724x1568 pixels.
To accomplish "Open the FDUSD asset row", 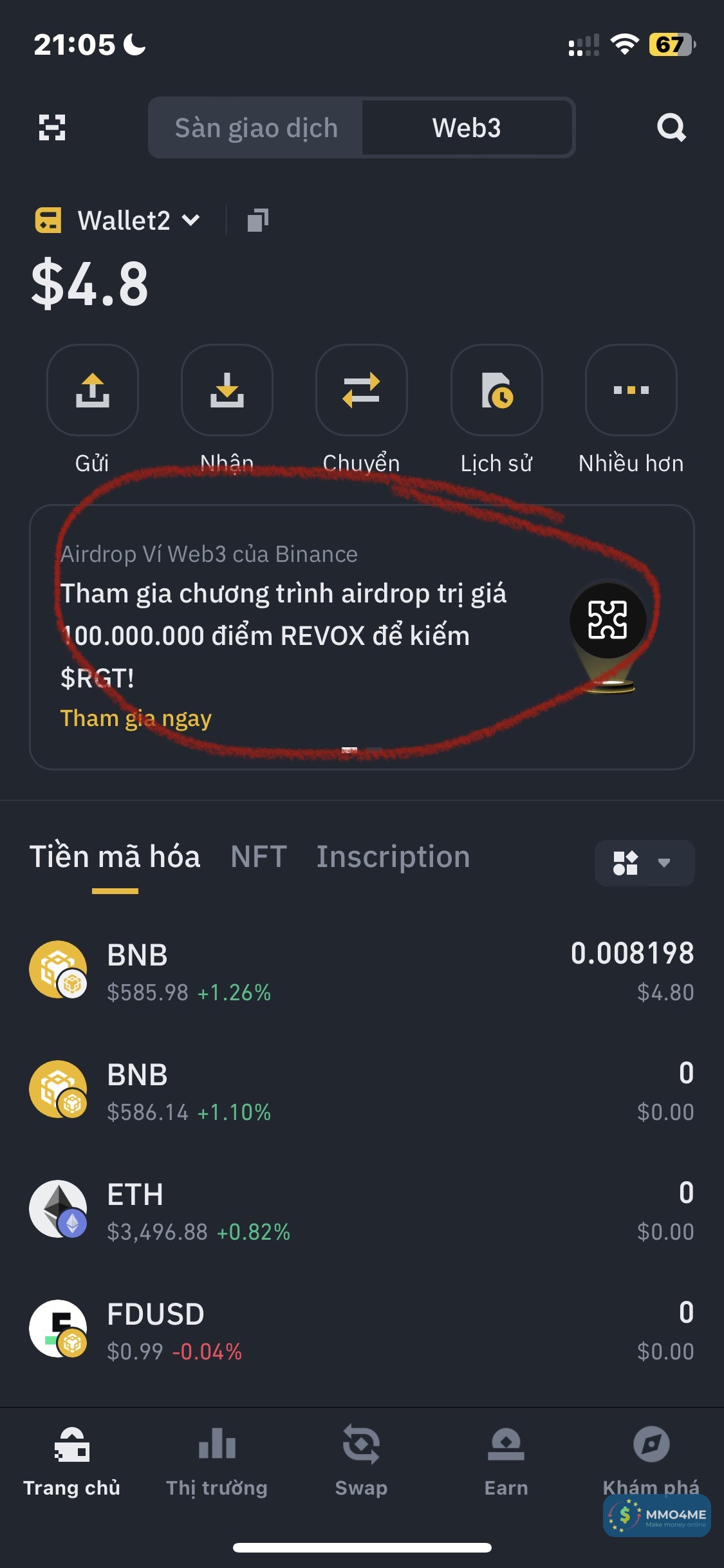I will (361, 1330).
